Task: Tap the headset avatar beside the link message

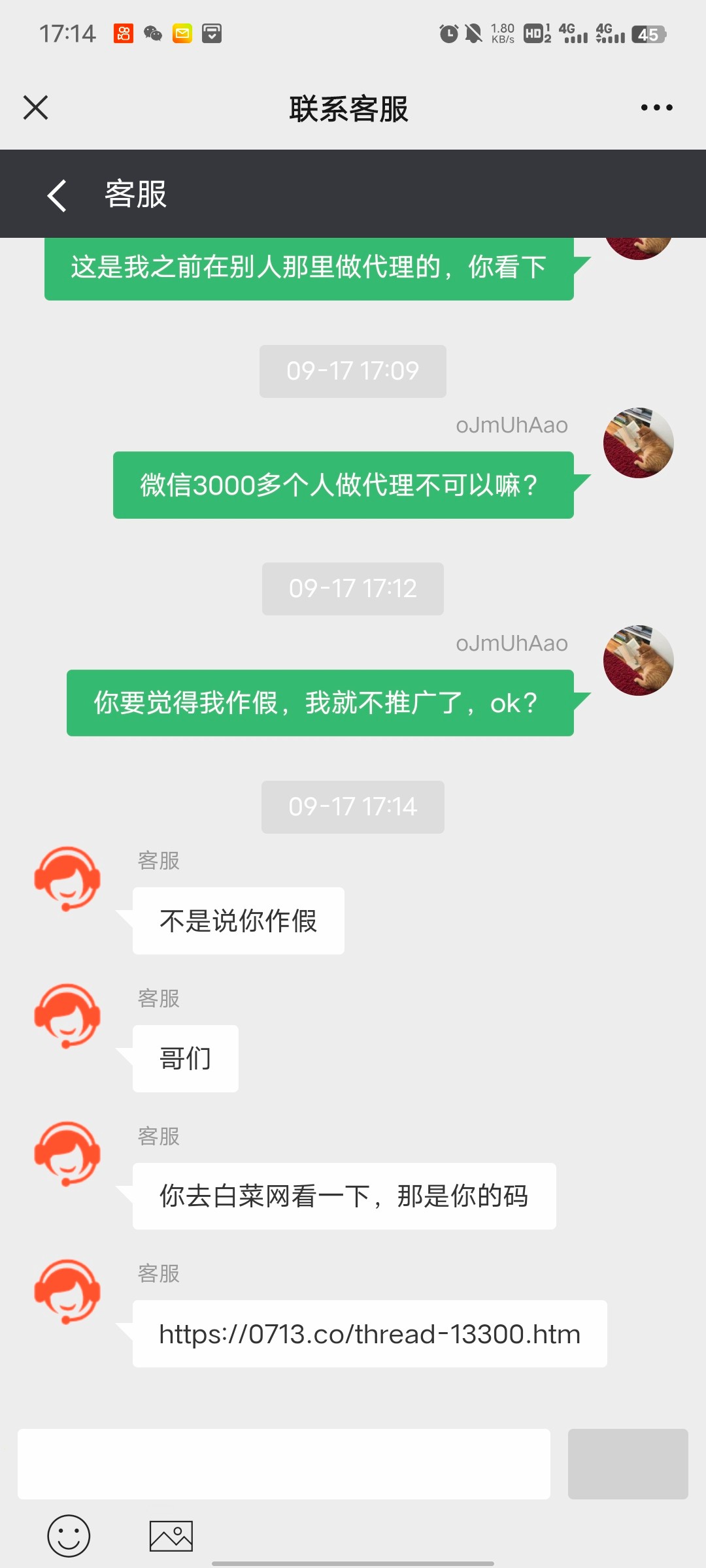Action: (67, 1290)
